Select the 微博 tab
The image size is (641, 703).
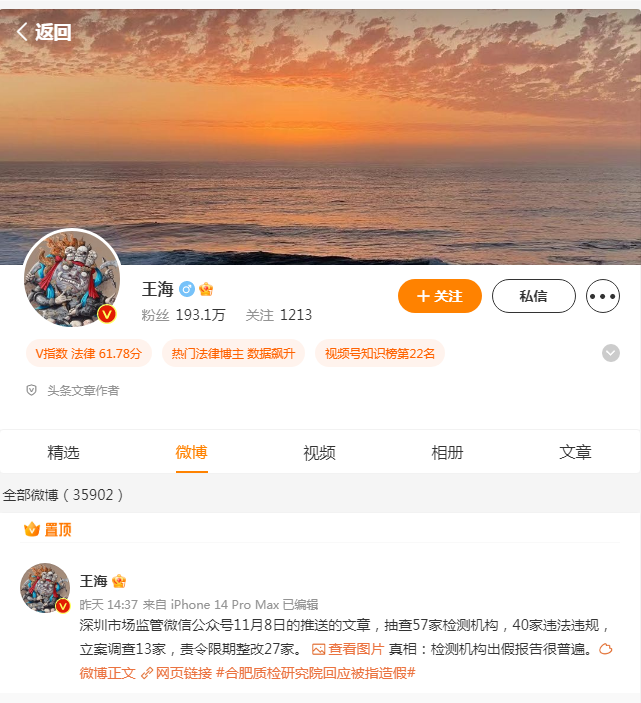pos(191,453)
